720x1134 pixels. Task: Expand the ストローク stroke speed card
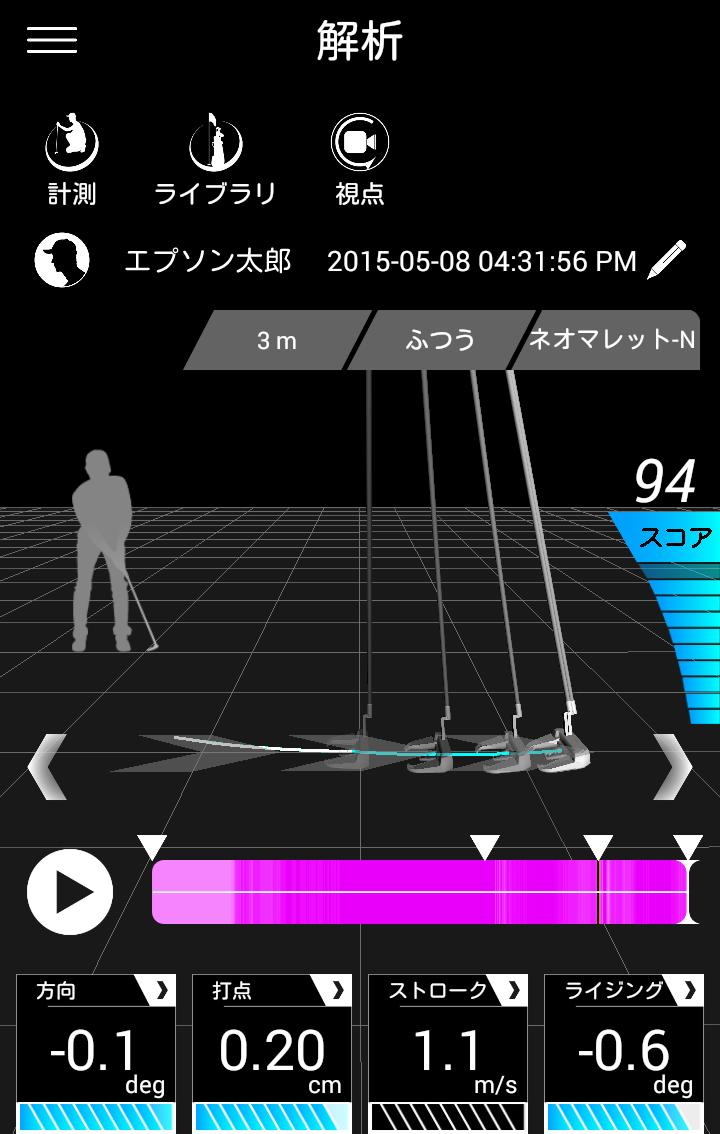pyautogui.click(x=448, y=1050)
